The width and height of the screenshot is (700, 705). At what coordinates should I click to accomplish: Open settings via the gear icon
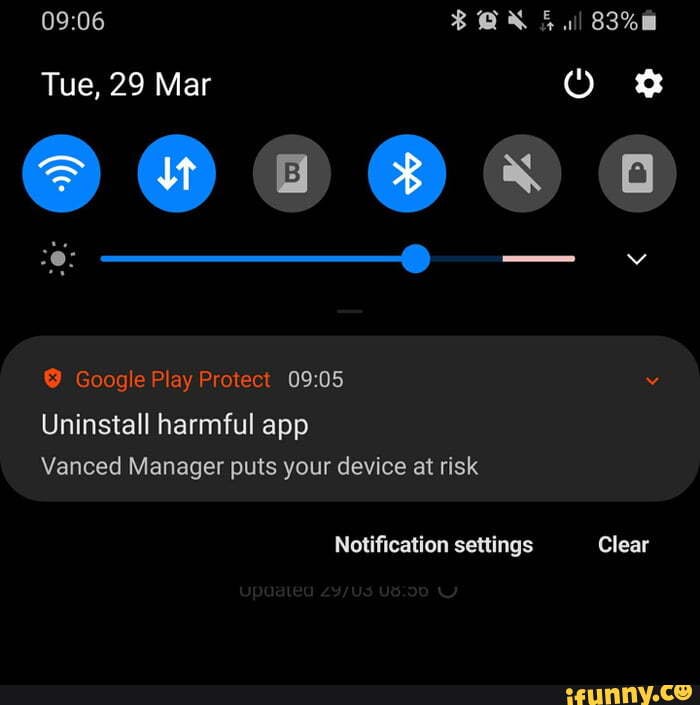(649, 86)
